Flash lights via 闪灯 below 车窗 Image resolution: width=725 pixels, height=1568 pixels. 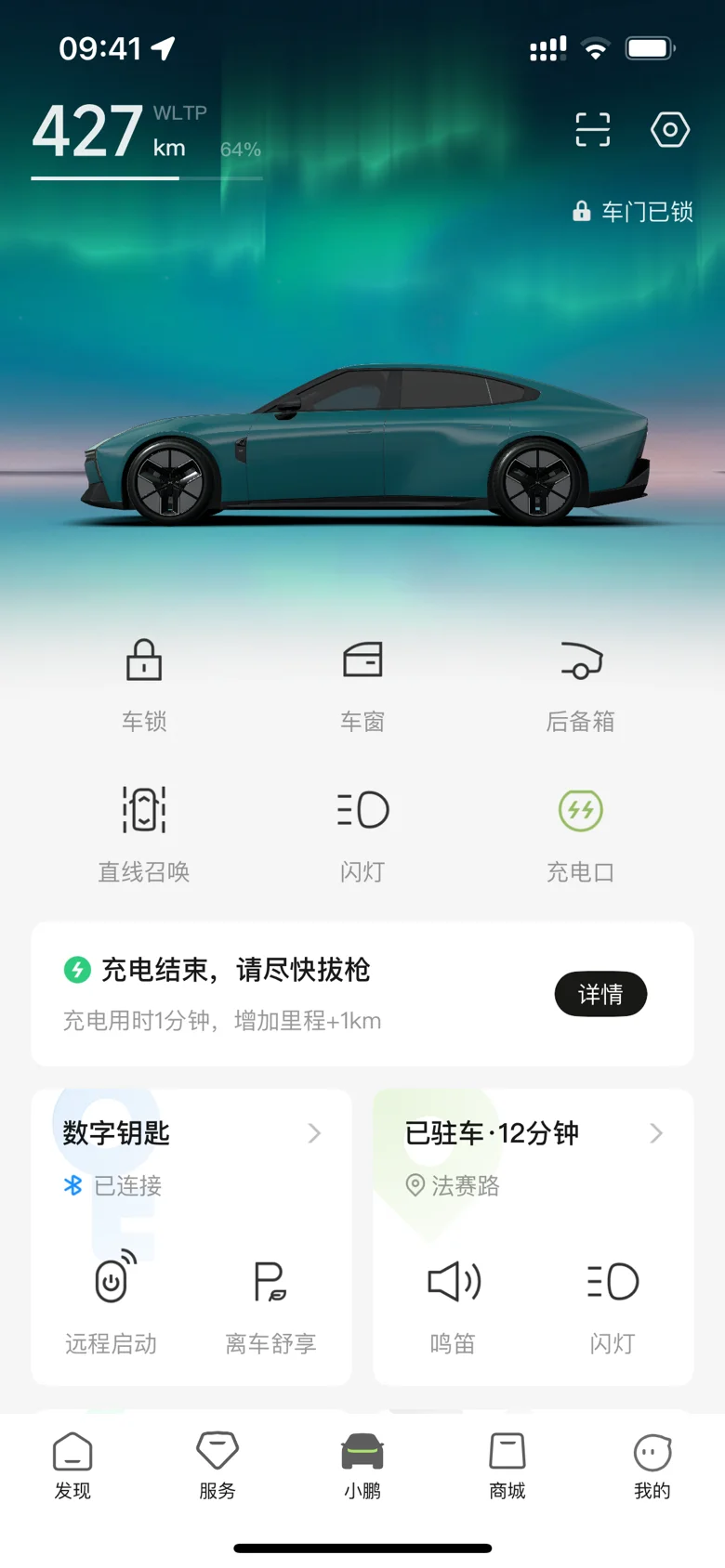(x=362, y=831)
